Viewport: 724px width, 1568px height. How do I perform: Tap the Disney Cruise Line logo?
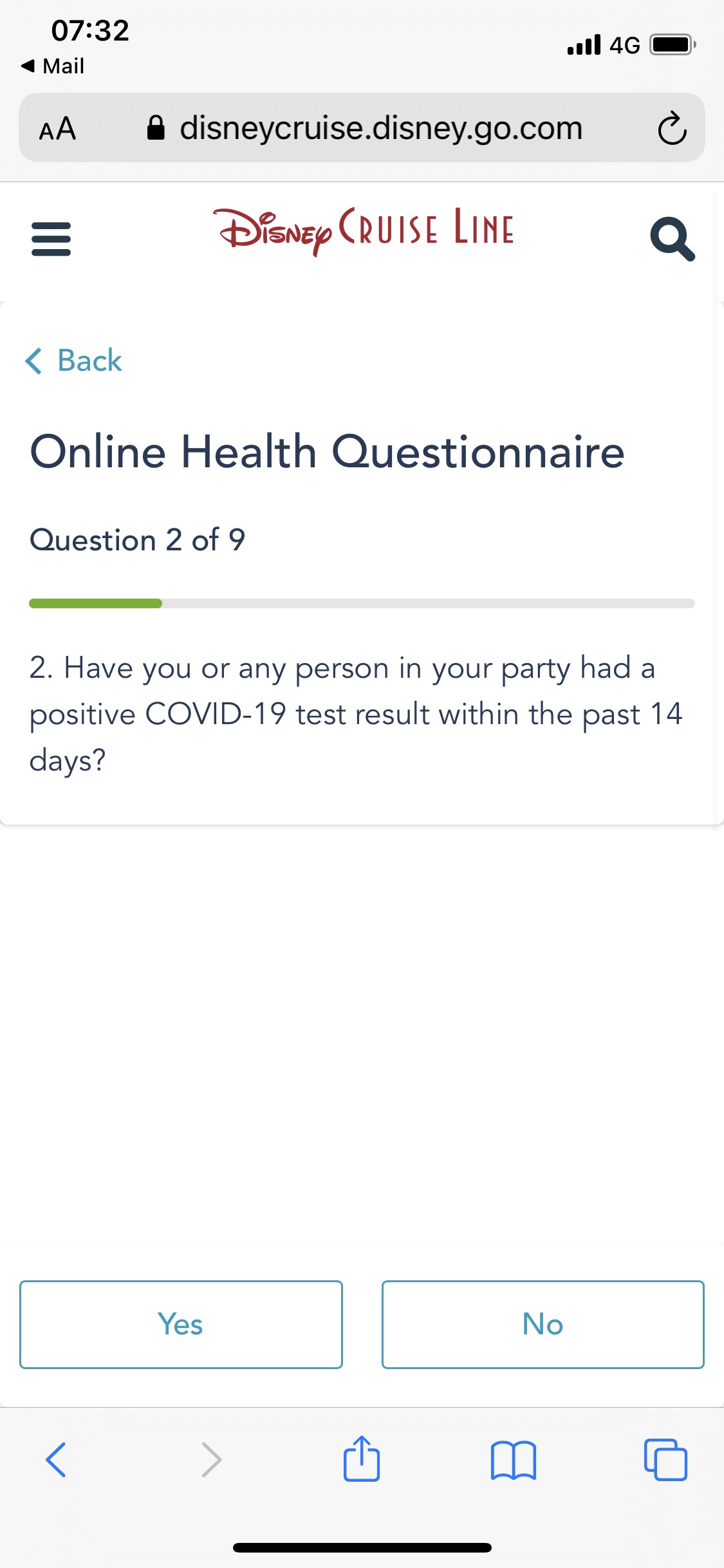pos(364,230)
